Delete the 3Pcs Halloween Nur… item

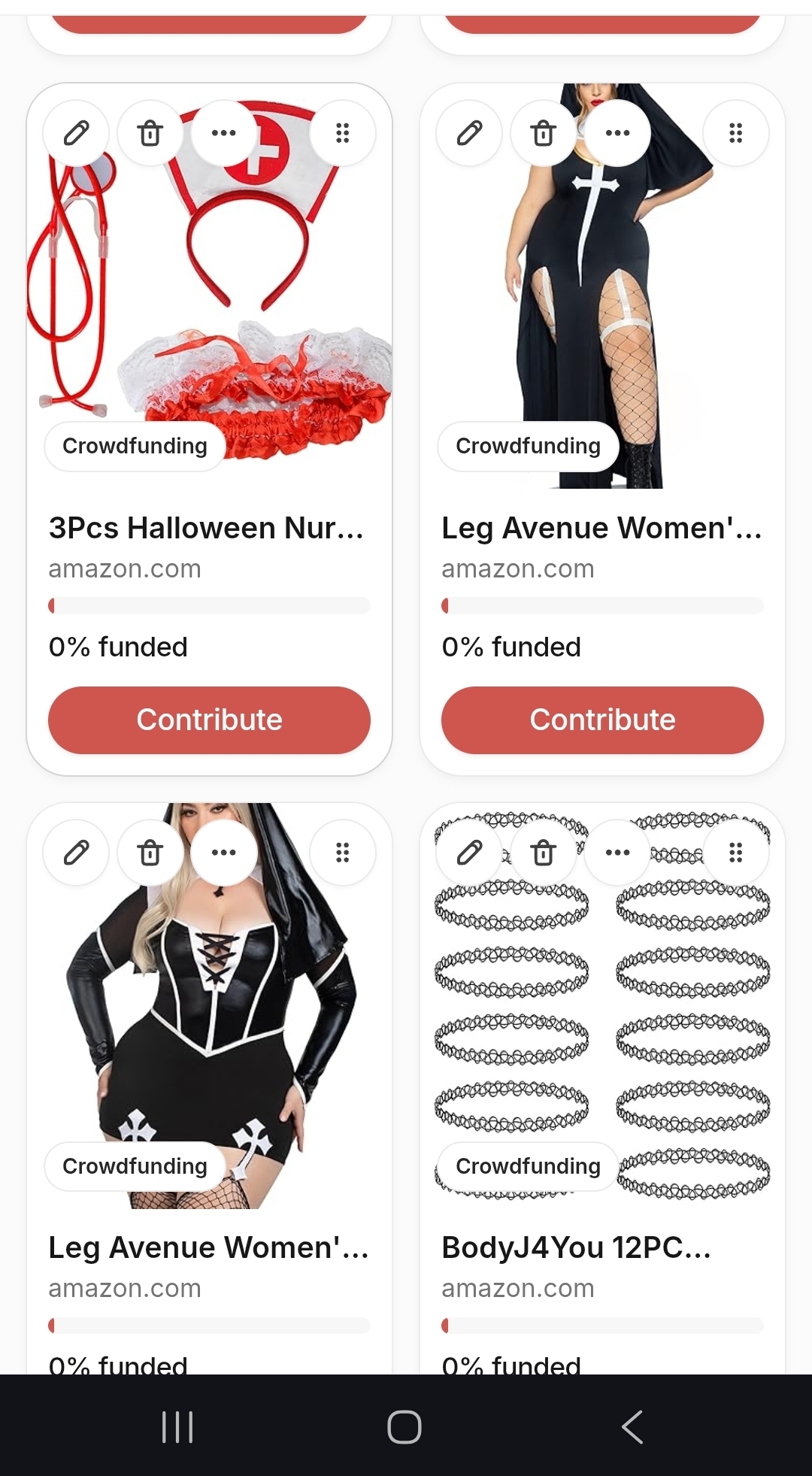click(150, 134)
